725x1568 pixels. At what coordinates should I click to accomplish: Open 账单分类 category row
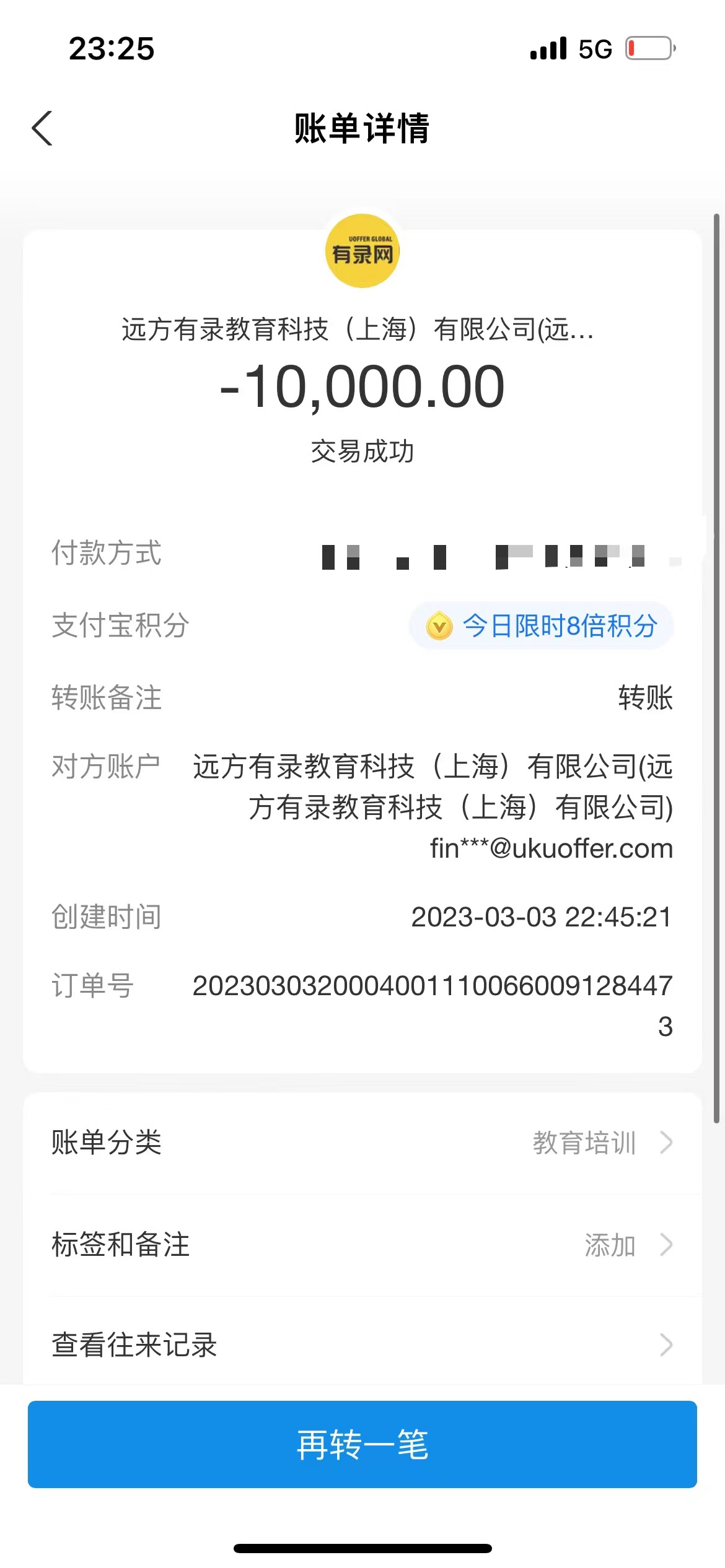point(362,1143)
